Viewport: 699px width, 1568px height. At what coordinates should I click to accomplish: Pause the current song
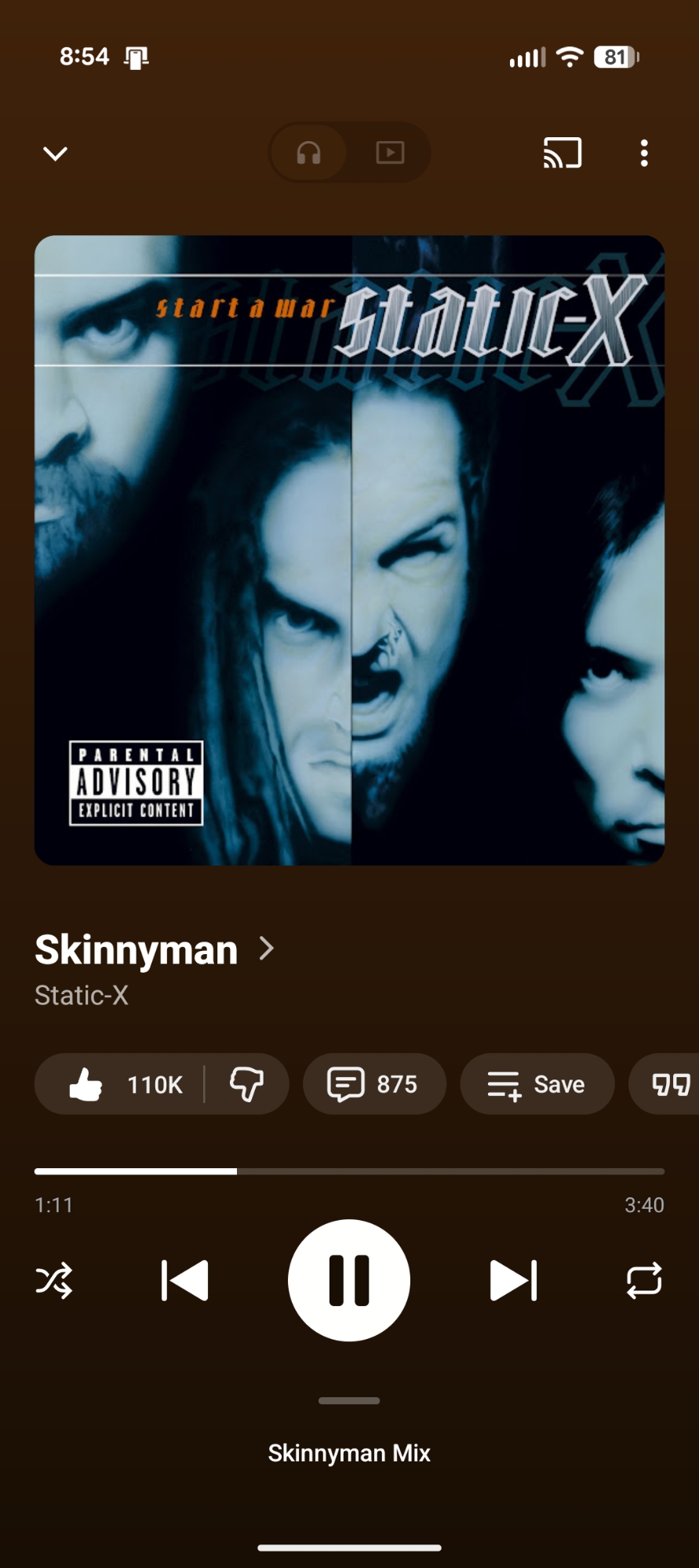(x=349, y=1281)
